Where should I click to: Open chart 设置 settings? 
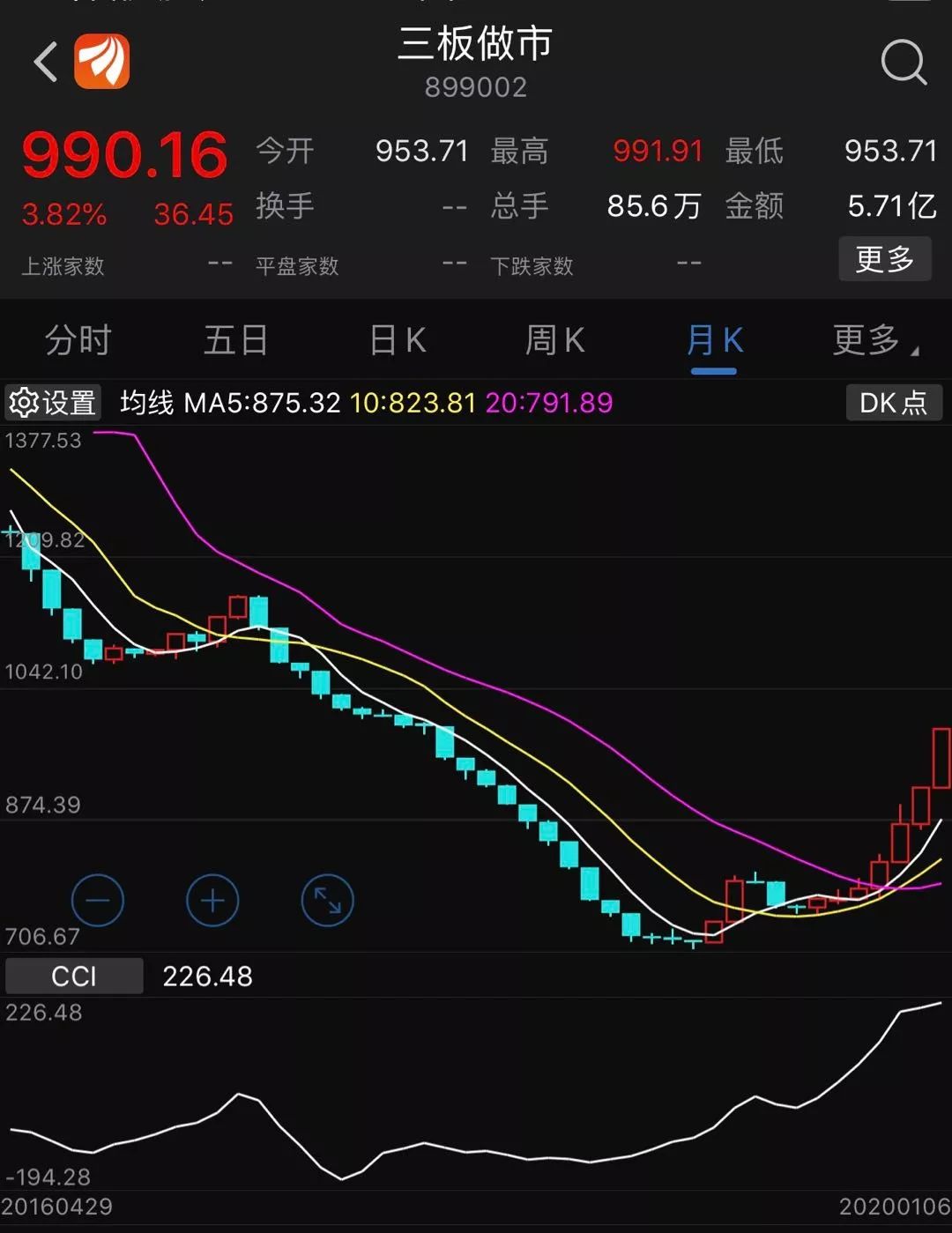53,403
